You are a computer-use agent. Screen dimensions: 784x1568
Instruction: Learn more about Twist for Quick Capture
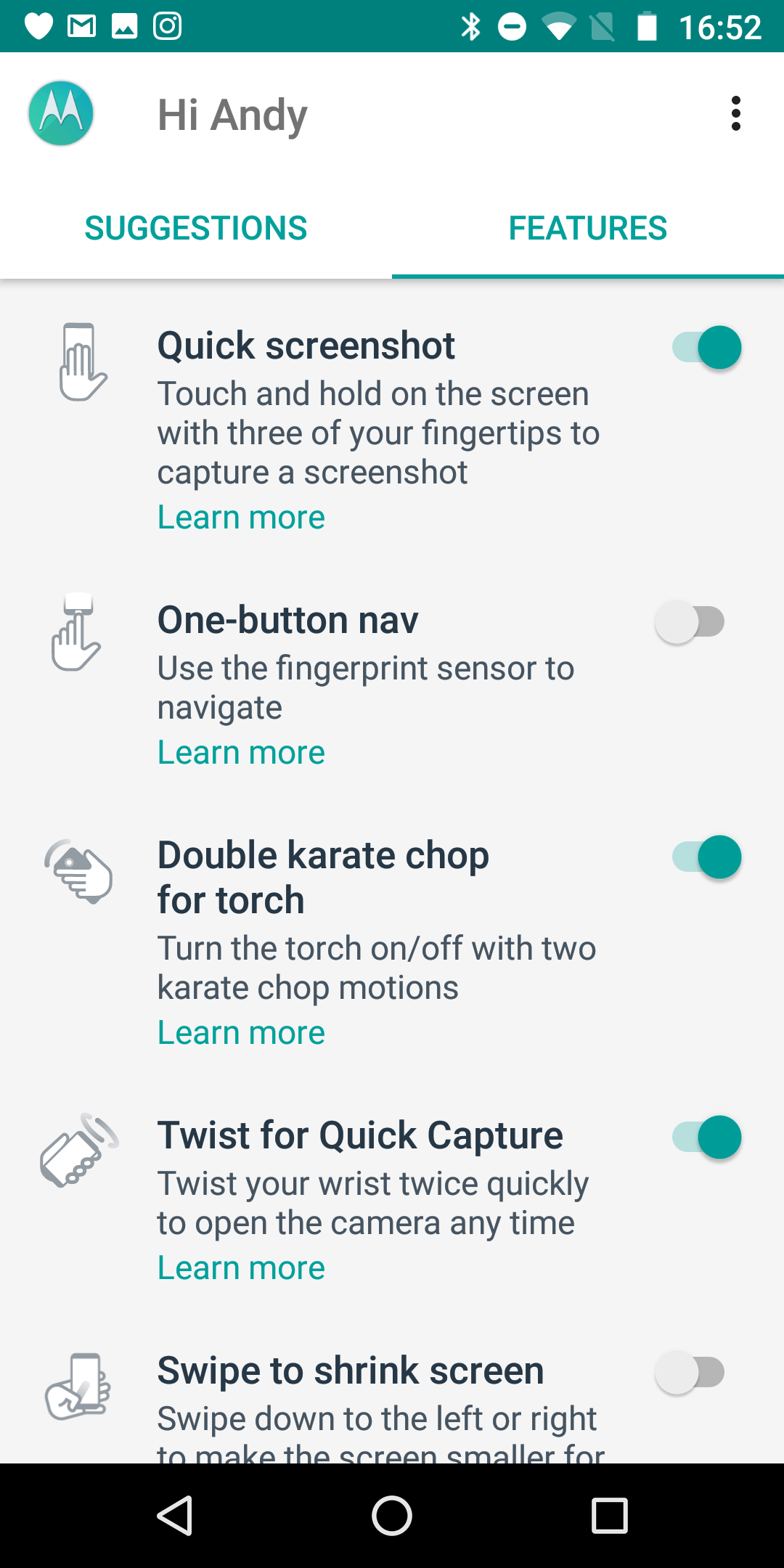241,1268
